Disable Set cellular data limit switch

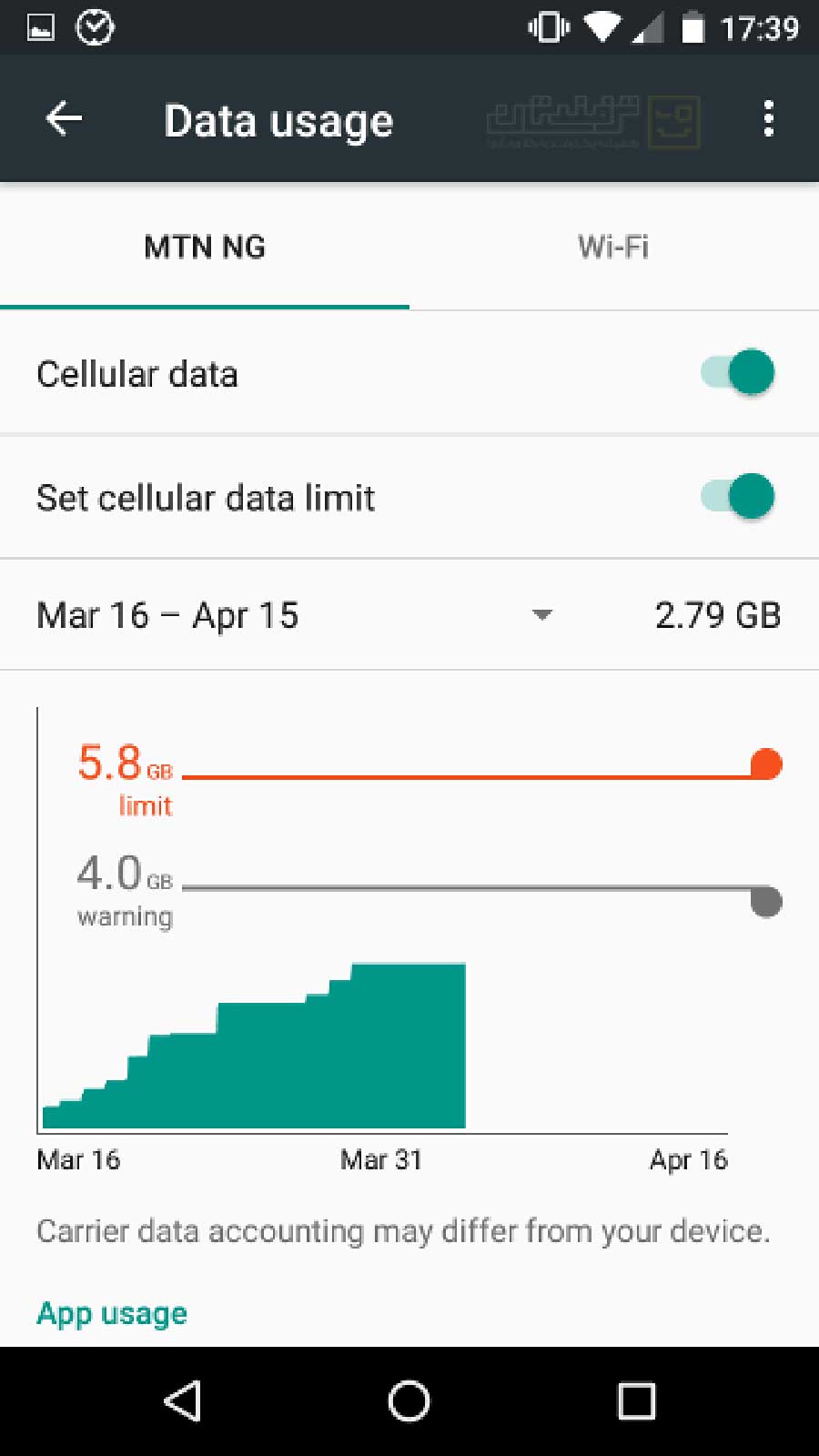pyautogui.click(x=738, y=497)
